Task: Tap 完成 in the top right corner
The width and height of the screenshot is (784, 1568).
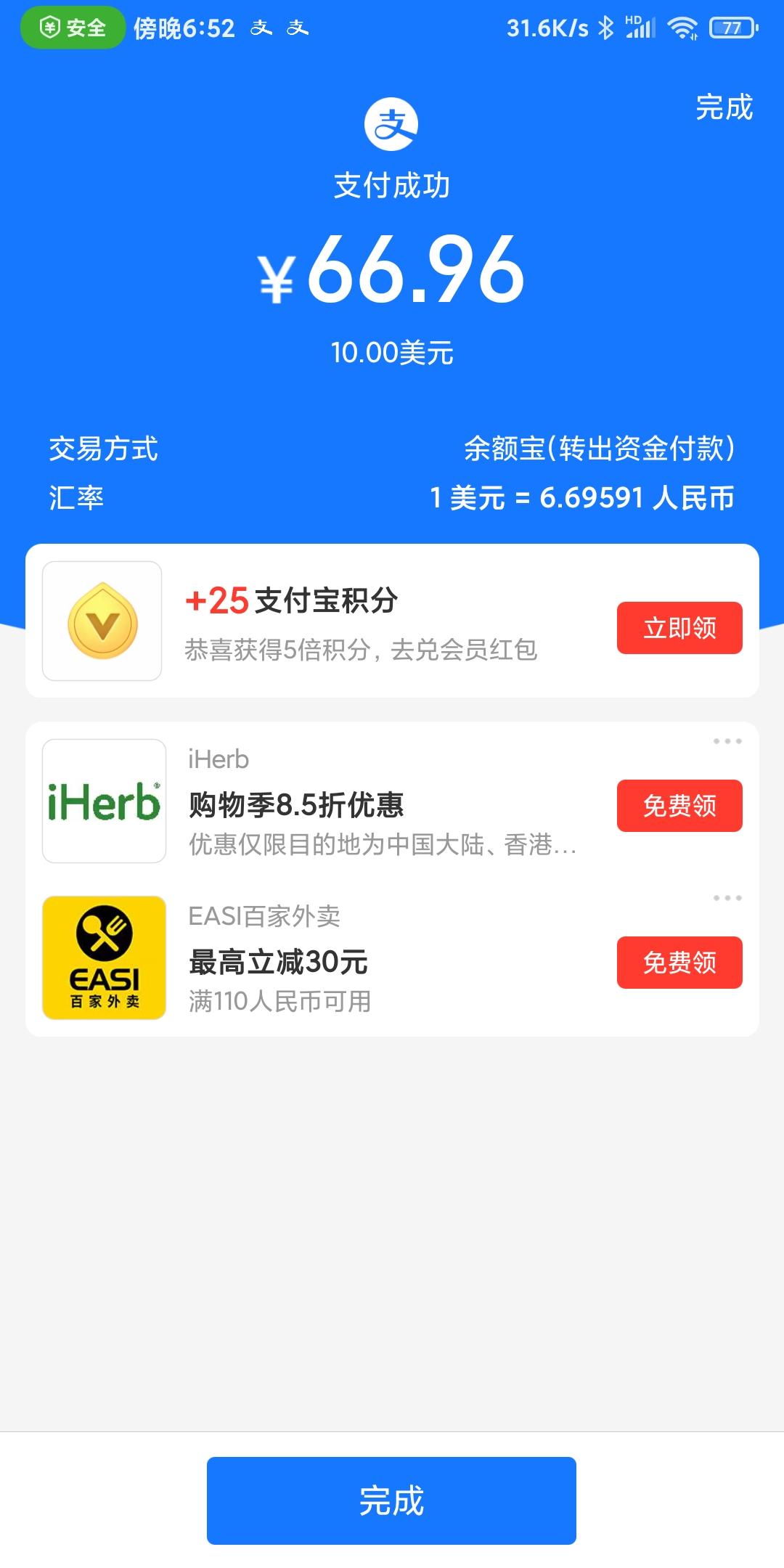Action: 724,107
